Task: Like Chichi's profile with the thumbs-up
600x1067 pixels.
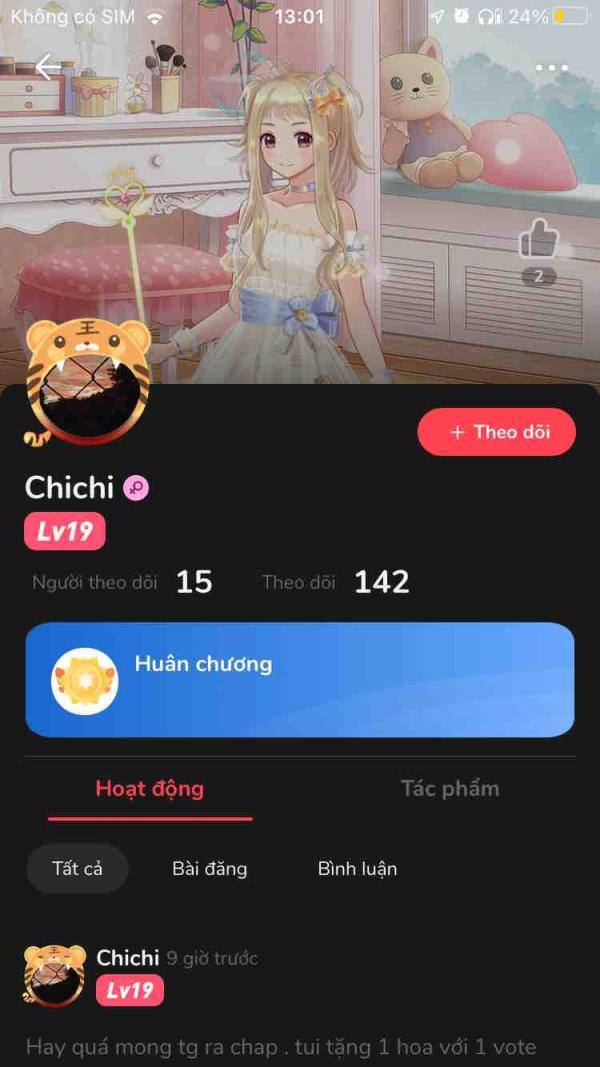Action: click(x=538, y=241)
